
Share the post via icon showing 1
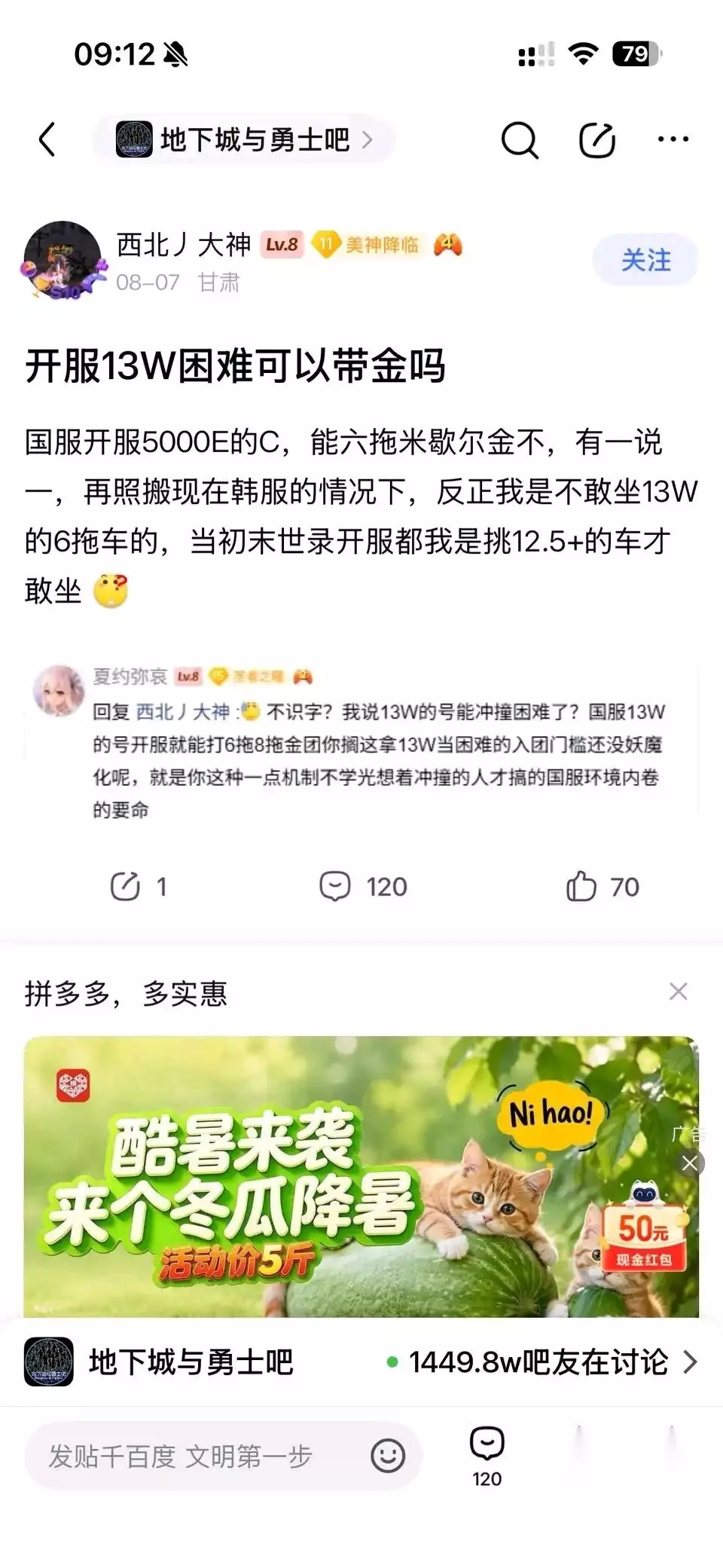[139, 886]
